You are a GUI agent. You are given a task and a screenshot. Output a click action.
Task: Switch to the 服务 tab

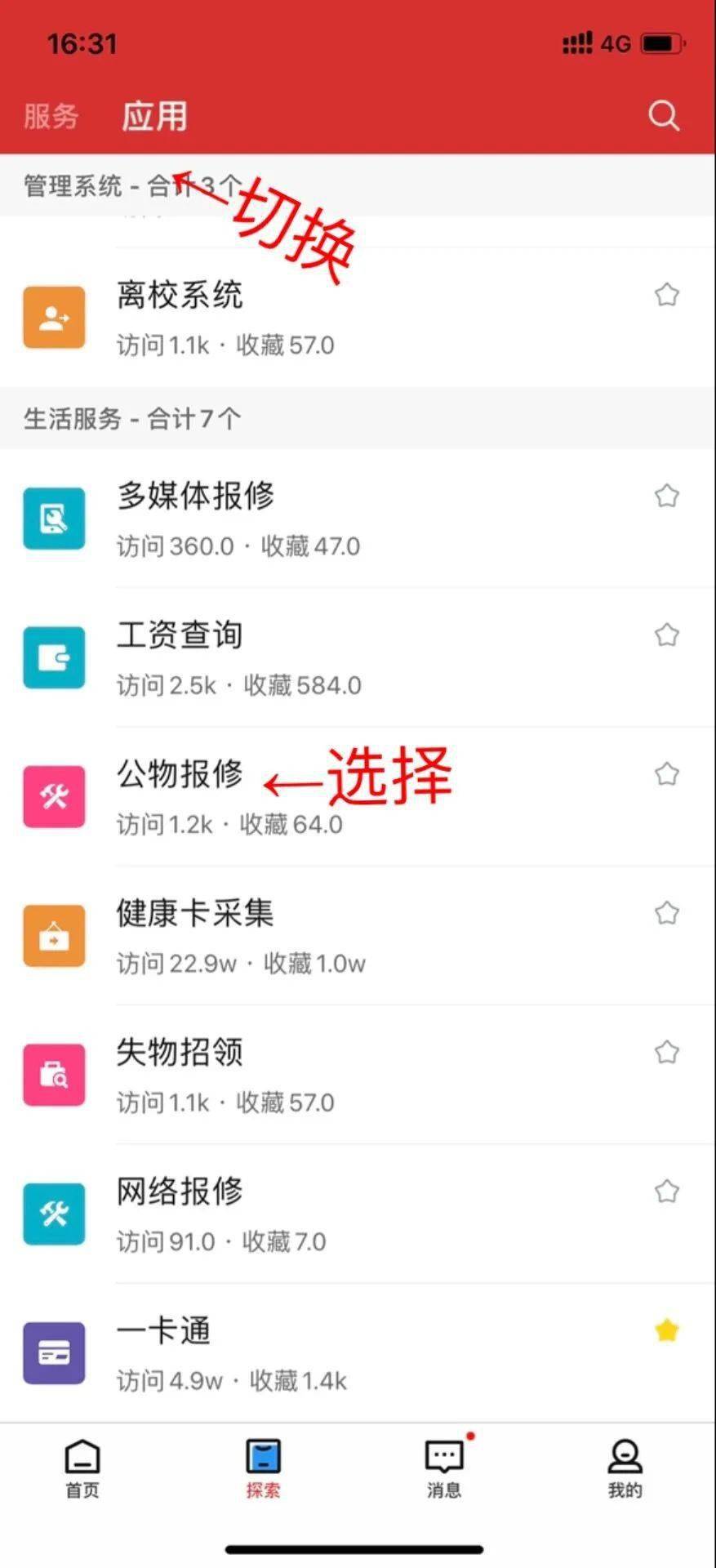pos(51,116)
